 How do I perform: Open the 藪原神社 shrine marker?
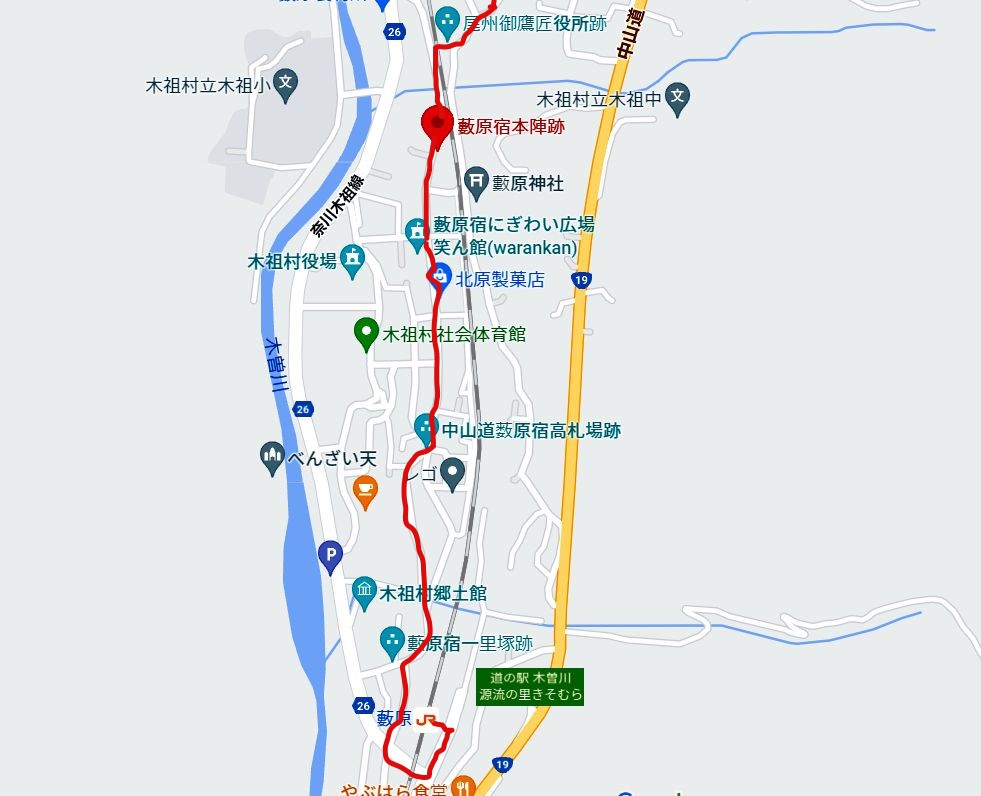point(477,182)
